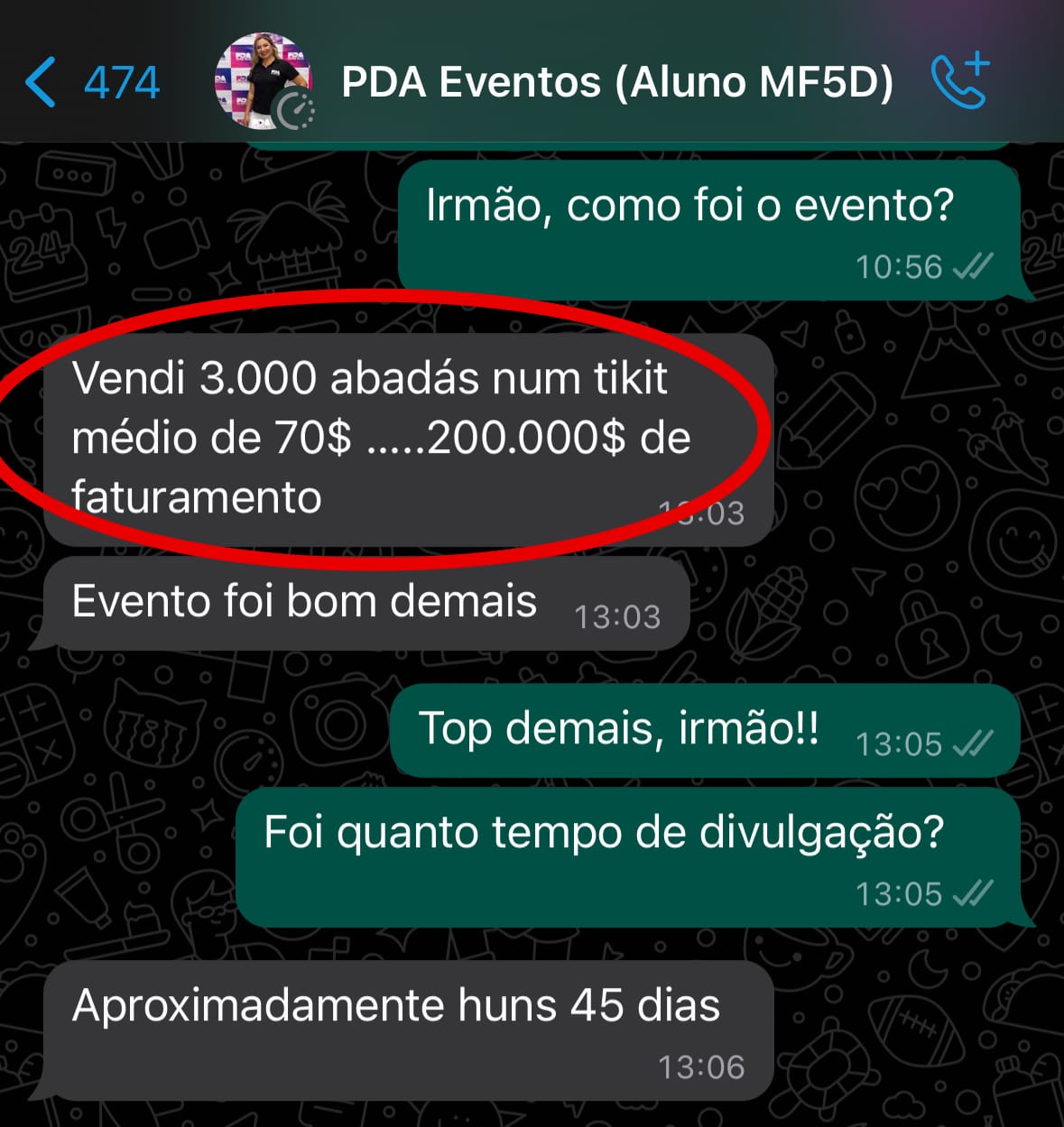The height and width of the screenshot is (1127, 1064).
Task: View PDA Eventos (Aluno MF5D) contact info
Action: pos(617,82)
